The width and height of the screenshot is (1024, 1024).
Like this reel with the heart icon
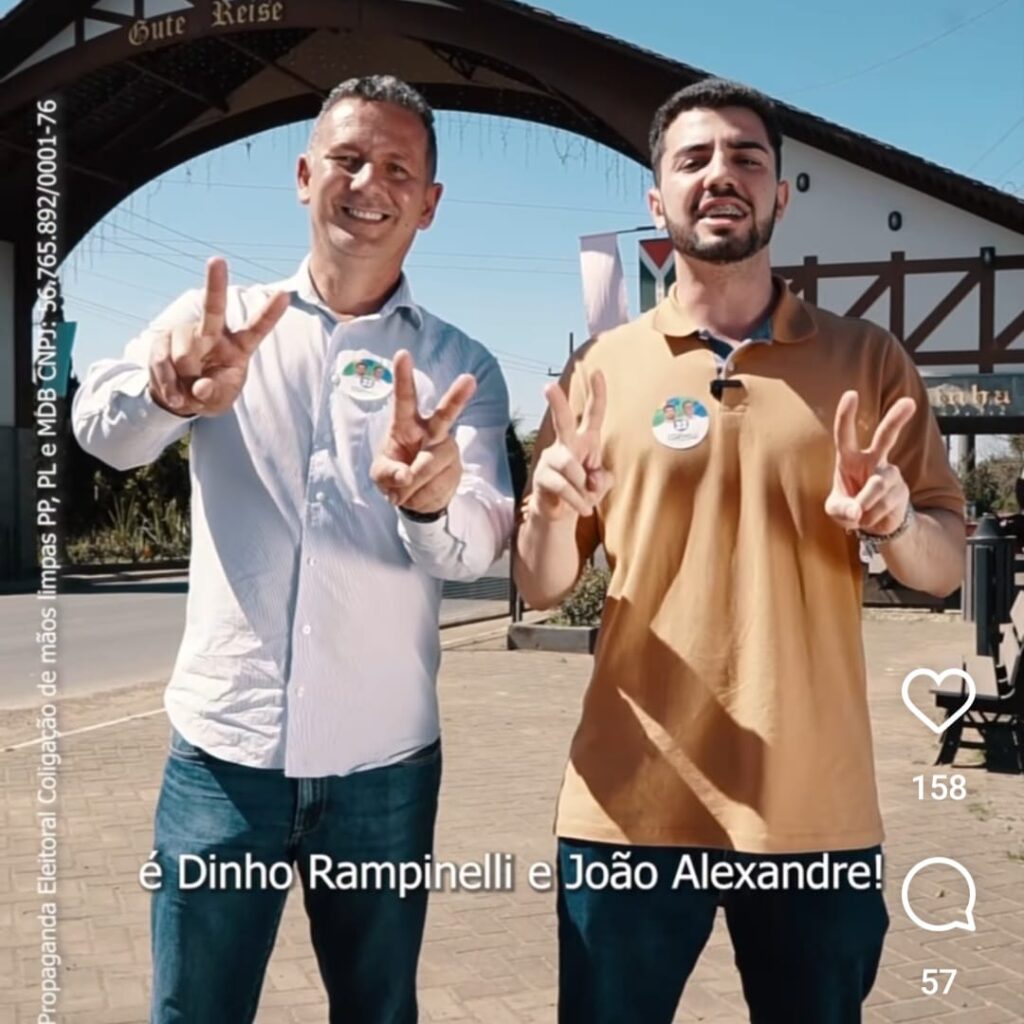click(938, 700)
